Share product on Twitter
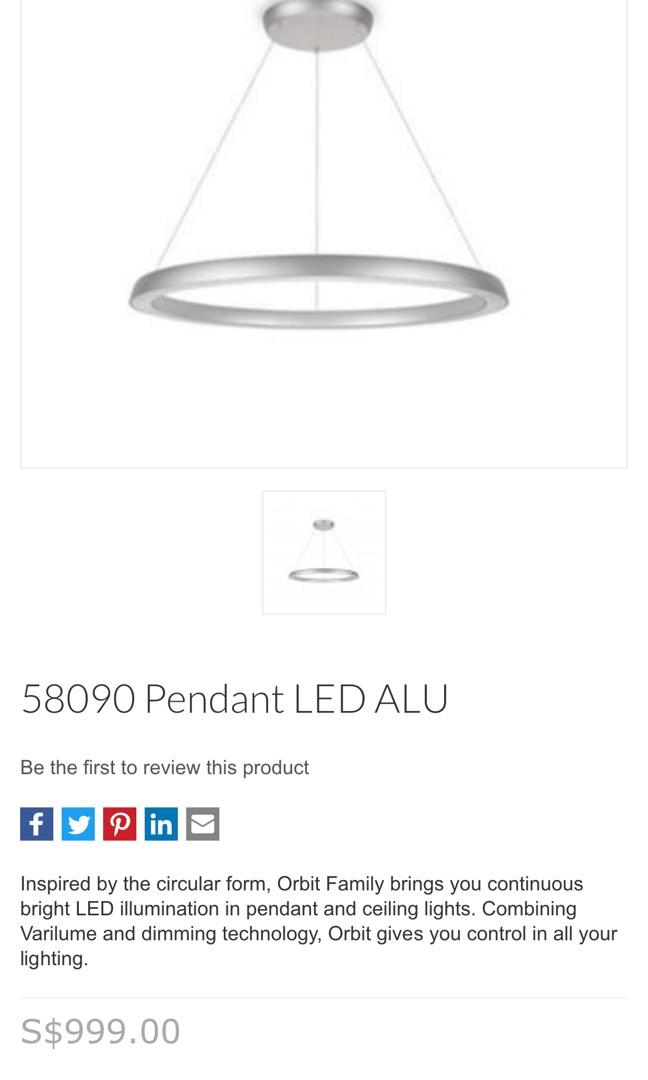Image resolution: width=648 pixels, height=1080 pixels. click(78, 824)
